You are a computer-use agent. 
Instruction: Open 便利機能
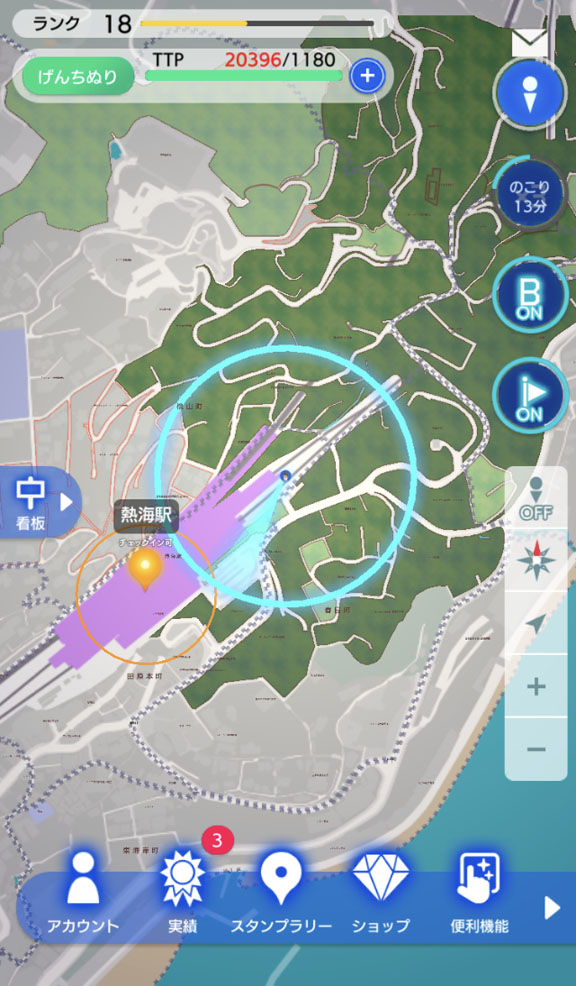479,892
